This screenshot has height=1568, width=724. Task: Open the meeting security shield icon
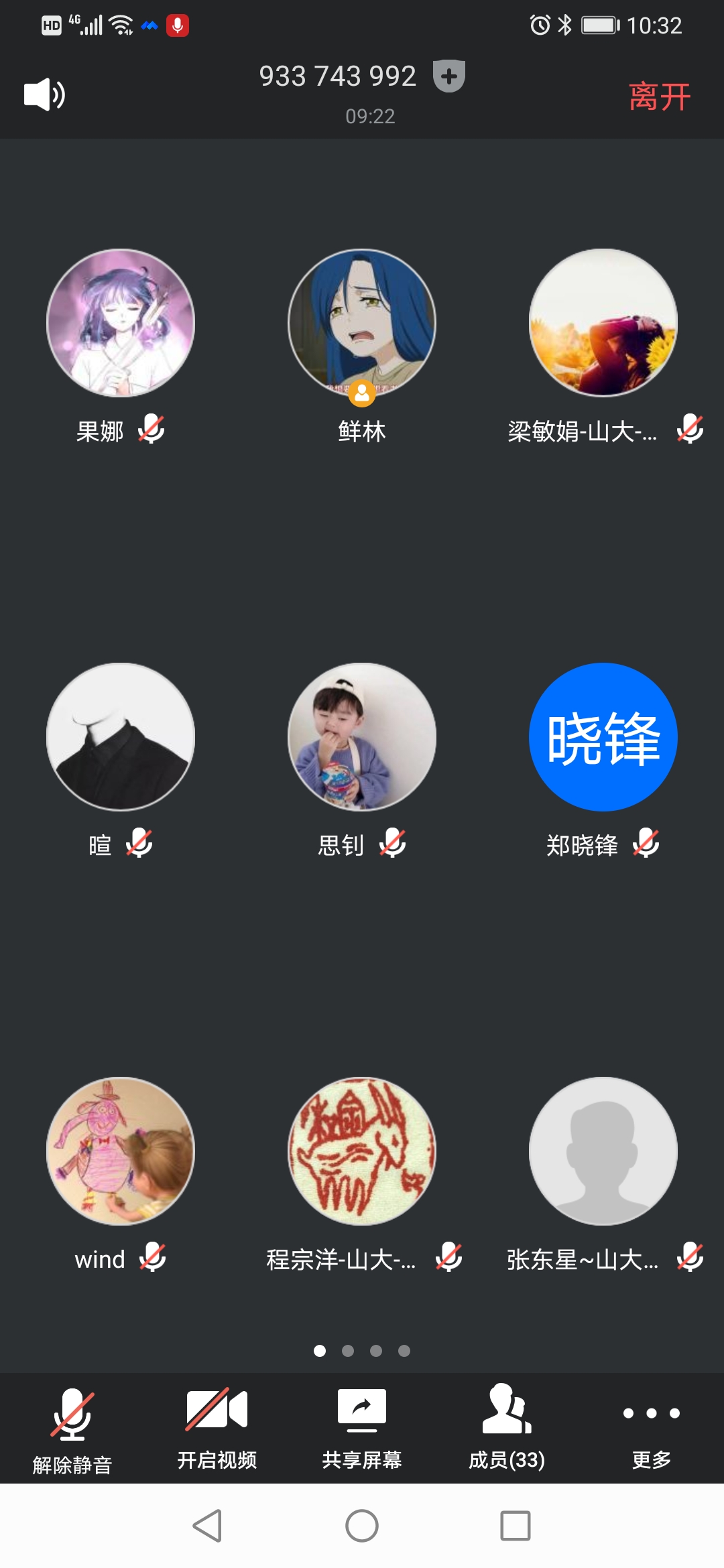click(x=449, y=76)
